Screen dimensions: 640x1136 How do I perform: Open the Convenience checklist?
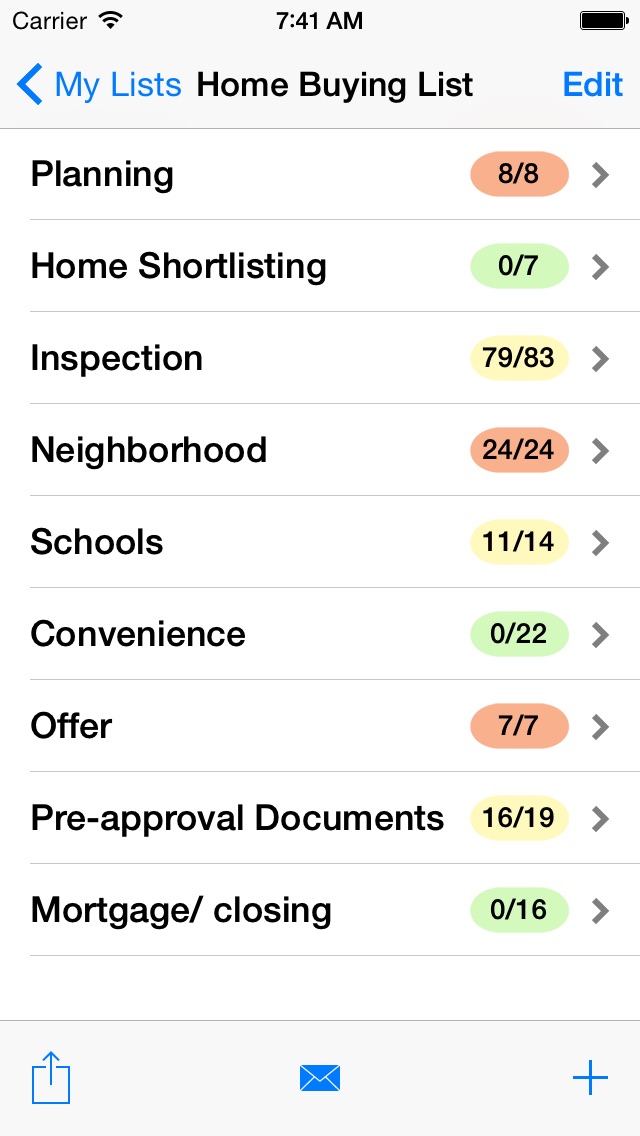[320, 634]
